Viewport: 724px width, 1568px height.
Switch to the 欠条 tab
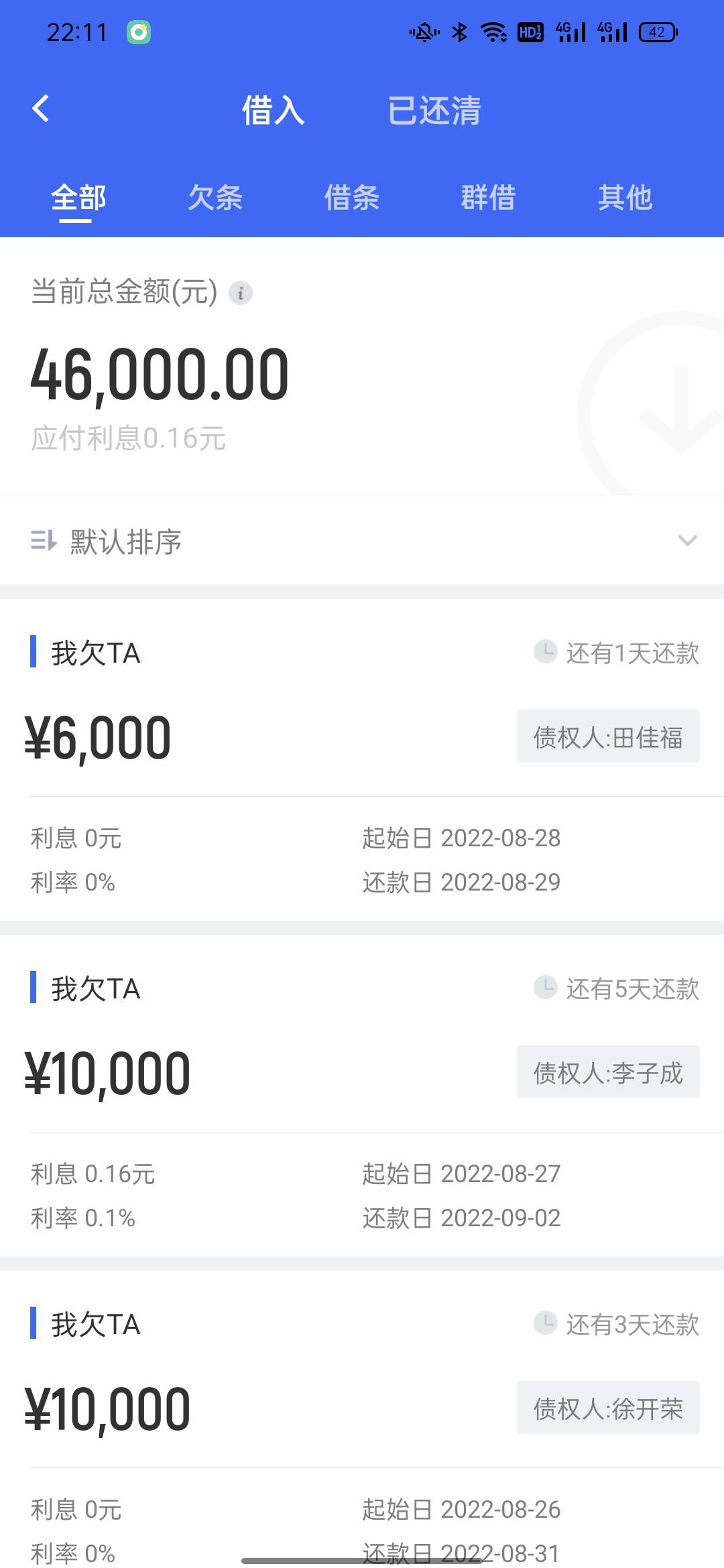tap(215, 198)
